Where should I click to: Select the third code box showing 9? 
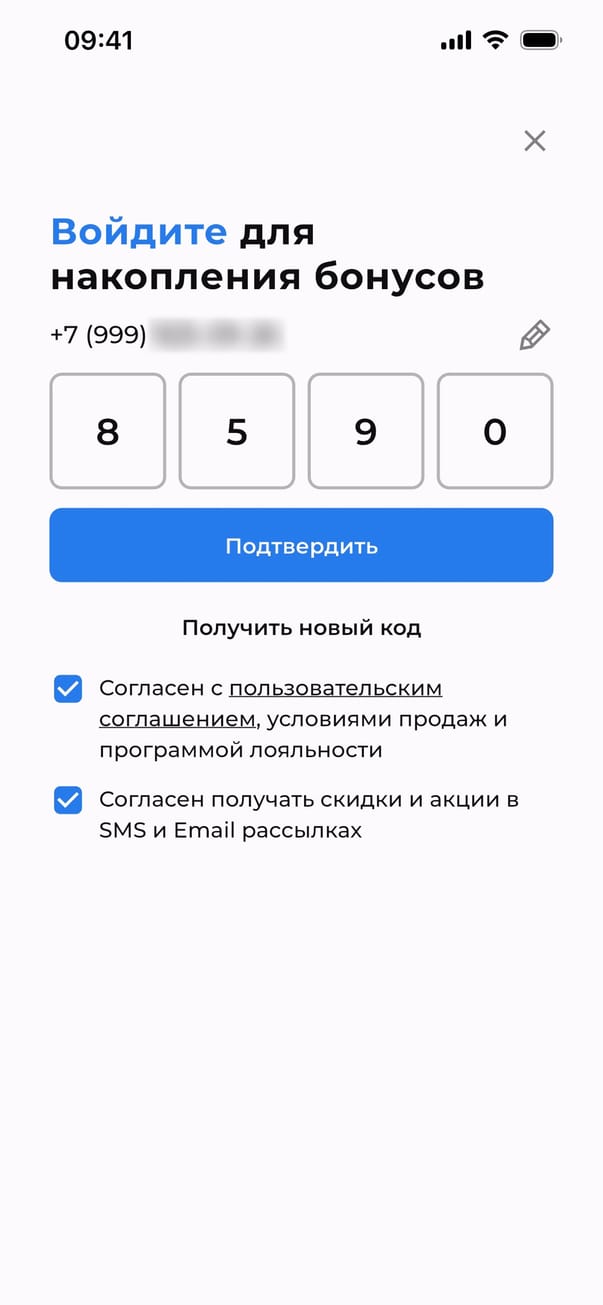(366, 431)
